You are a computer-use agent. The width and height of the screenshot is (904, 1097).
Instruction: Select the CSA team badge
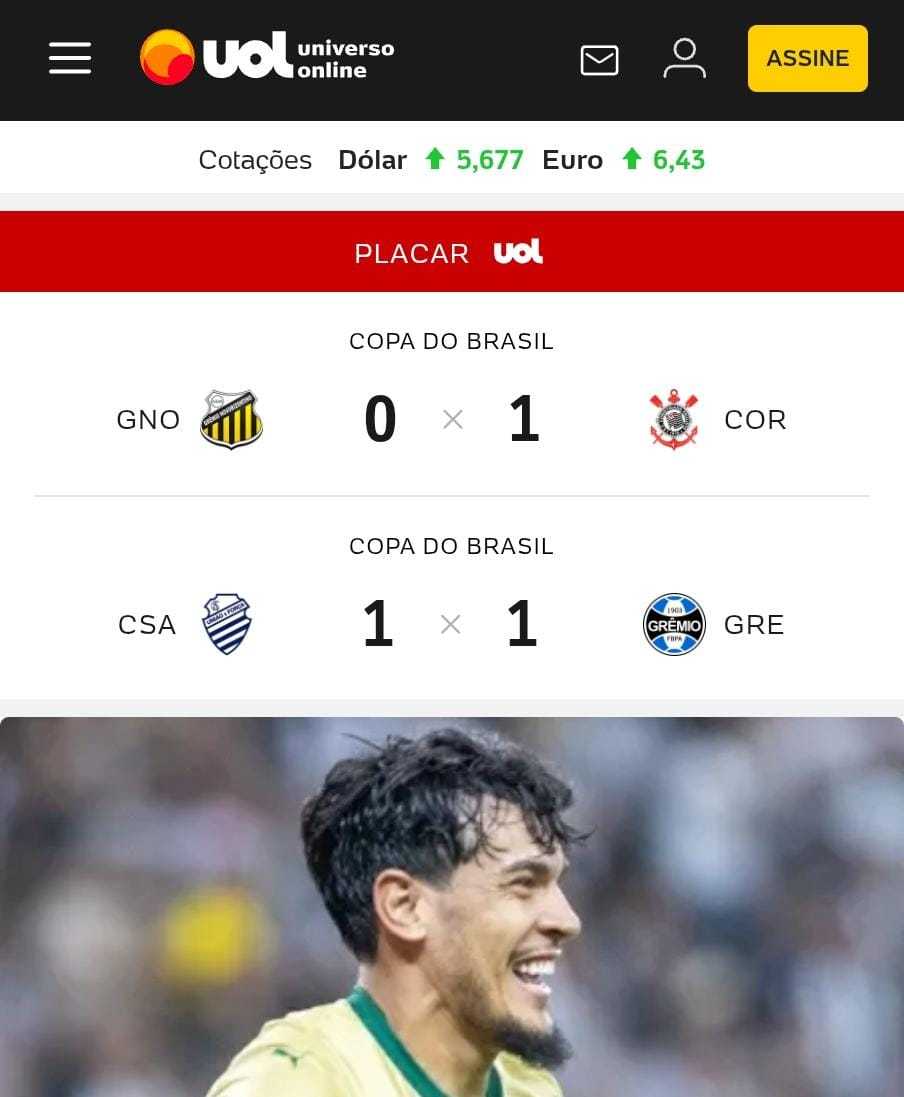pyautogui.click(x=228, y=623)
